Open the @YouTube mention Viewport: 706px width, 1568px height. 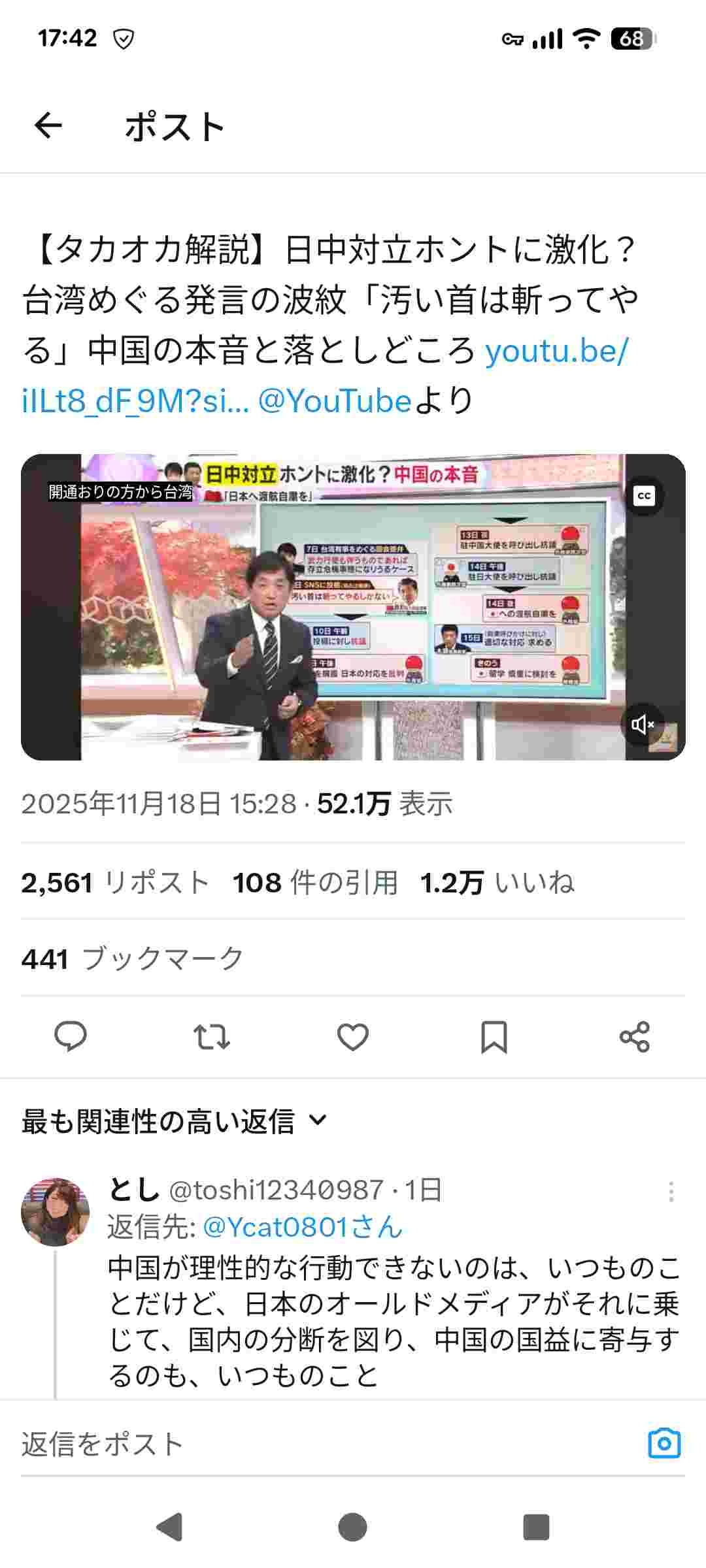click(x=335, y=400)
